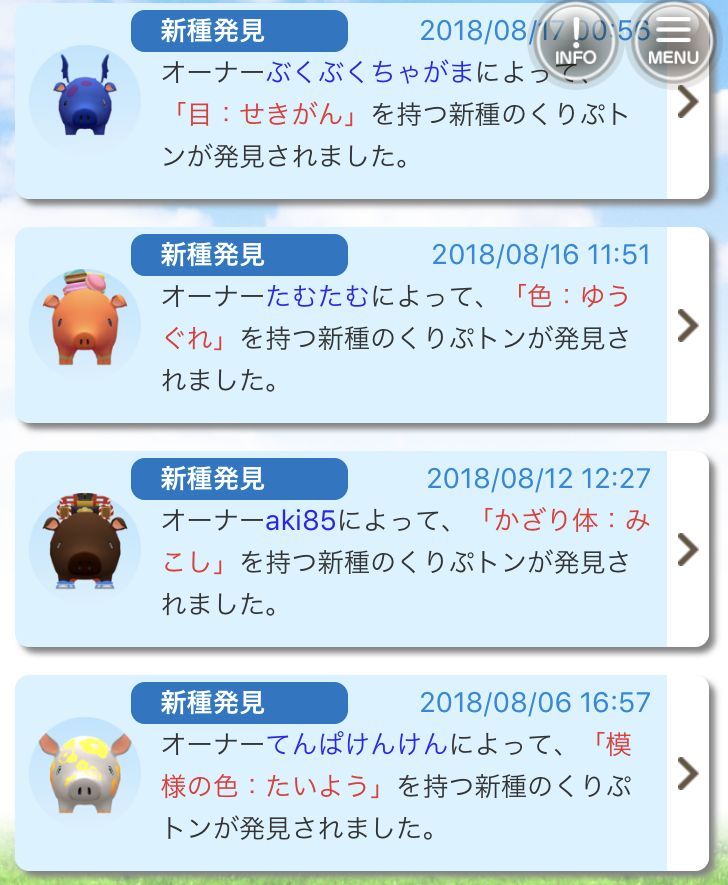728x885 pixels.
Task: Open the 色：ゆうぐれ new species notice
Action: tap(687, 325)
